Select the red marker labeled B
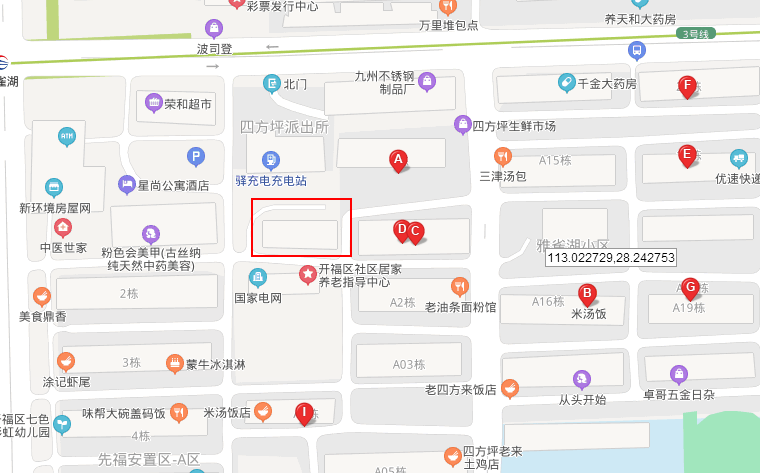Viewport: 760px width, 473px height. click(588, 294)
